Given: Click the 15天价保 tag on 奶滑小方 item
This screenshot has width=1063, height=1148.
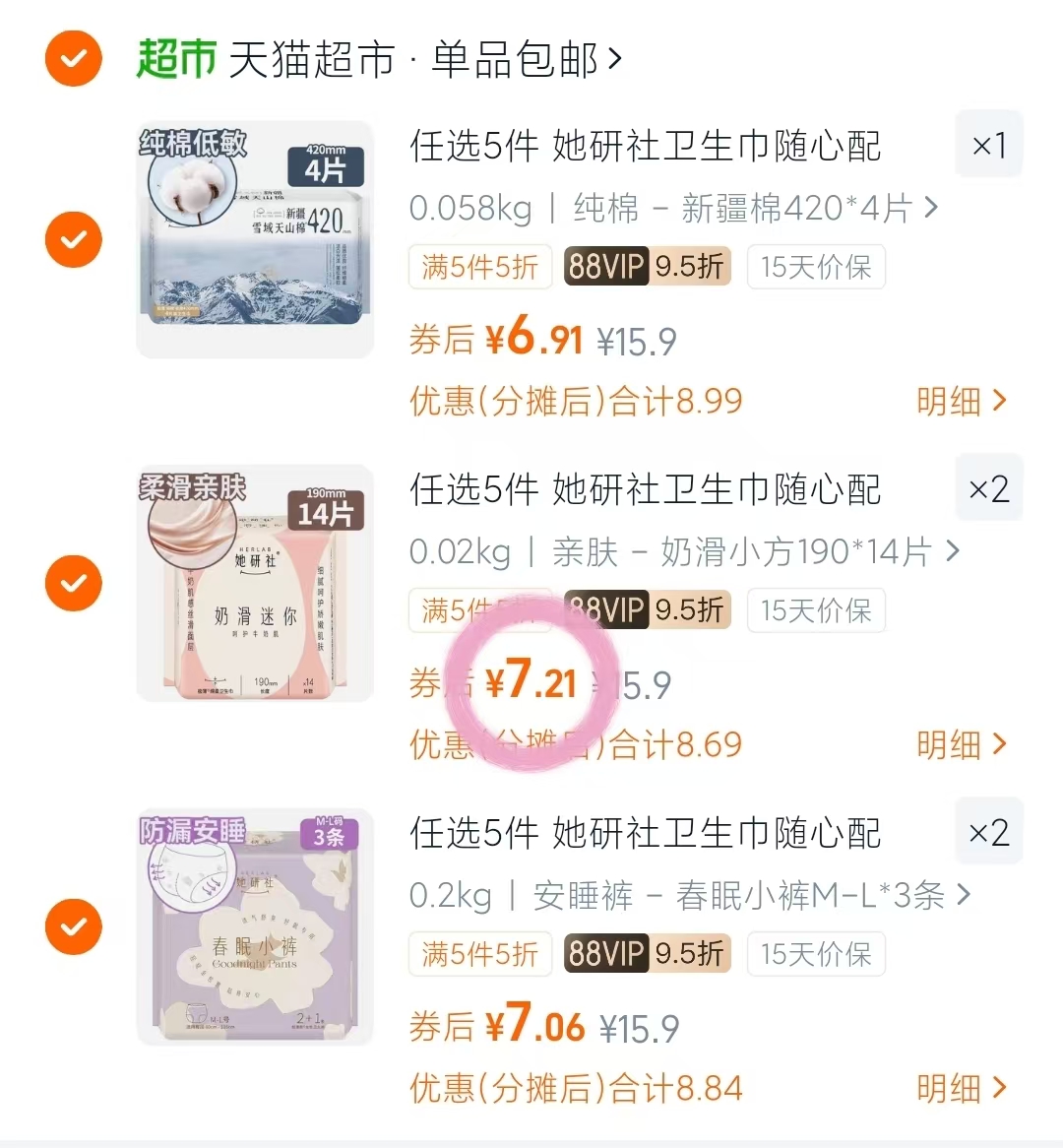Looking at the screenshot, I should tap(816, 610).
